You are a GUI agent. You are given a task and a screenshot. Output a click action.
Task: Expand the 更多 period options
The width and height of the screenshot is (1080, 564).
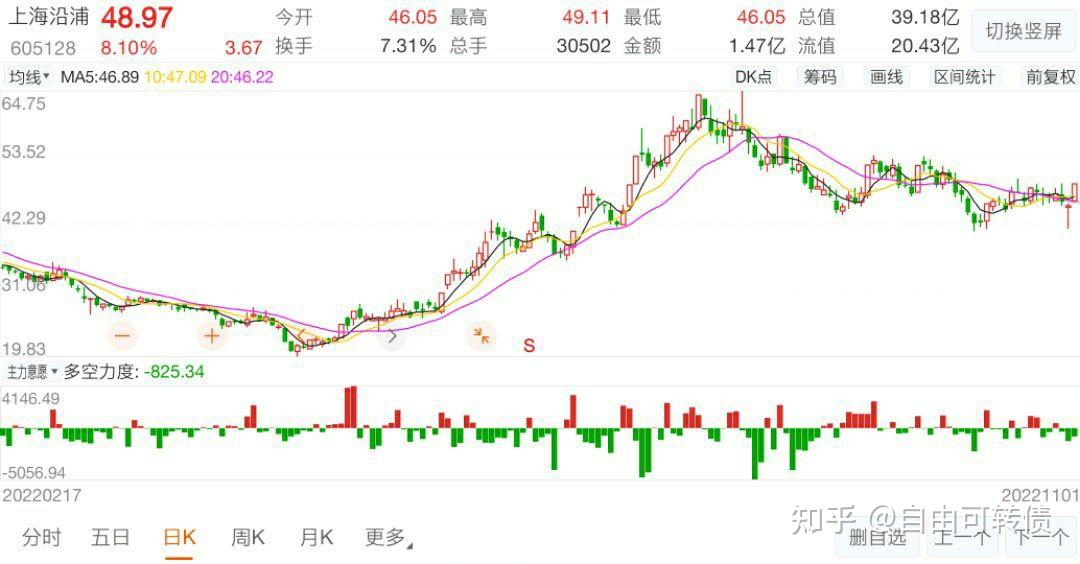388,538
